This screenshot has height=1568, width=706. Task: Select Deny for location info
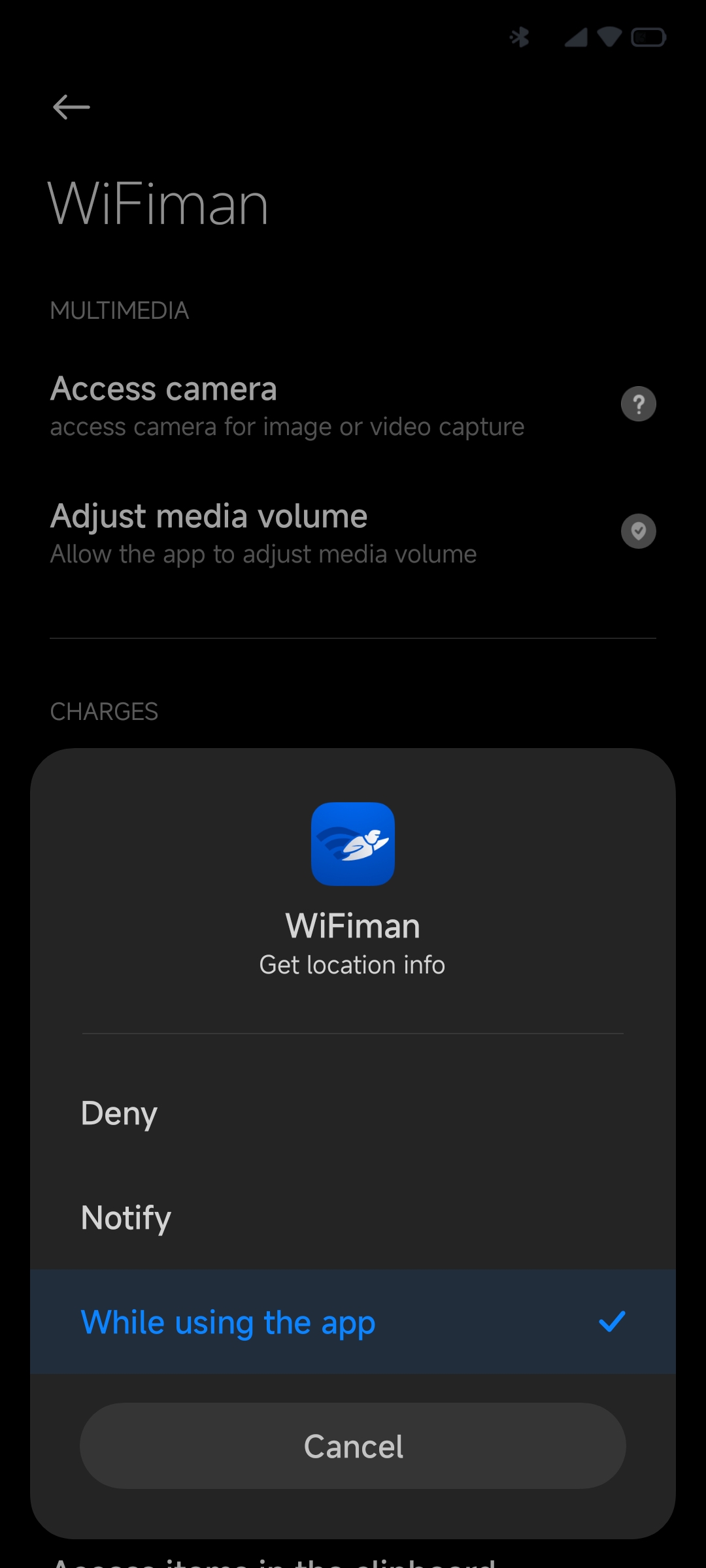pos(353,1113)
